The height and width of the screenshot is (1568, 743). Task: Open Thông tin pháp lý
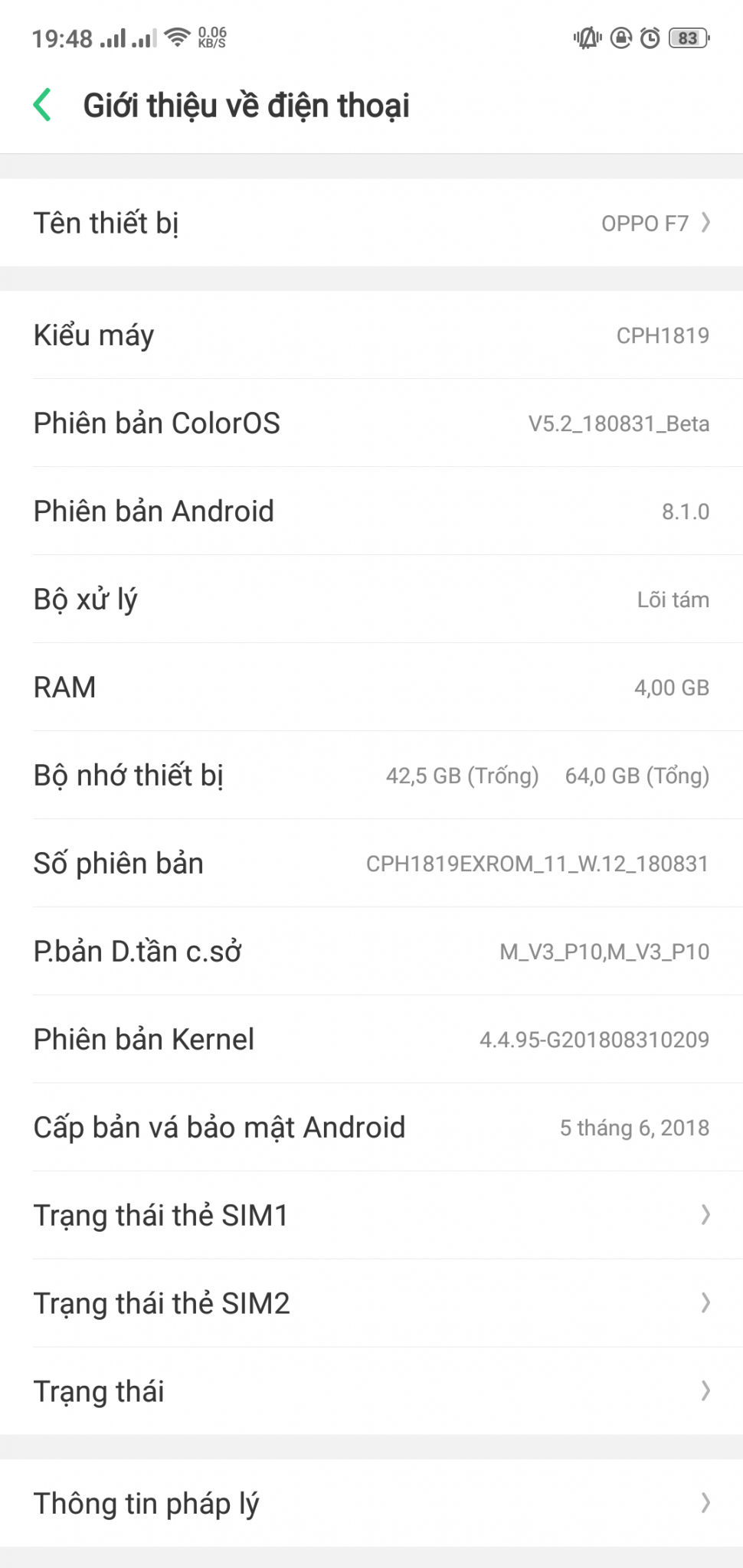pos(371,1504)
